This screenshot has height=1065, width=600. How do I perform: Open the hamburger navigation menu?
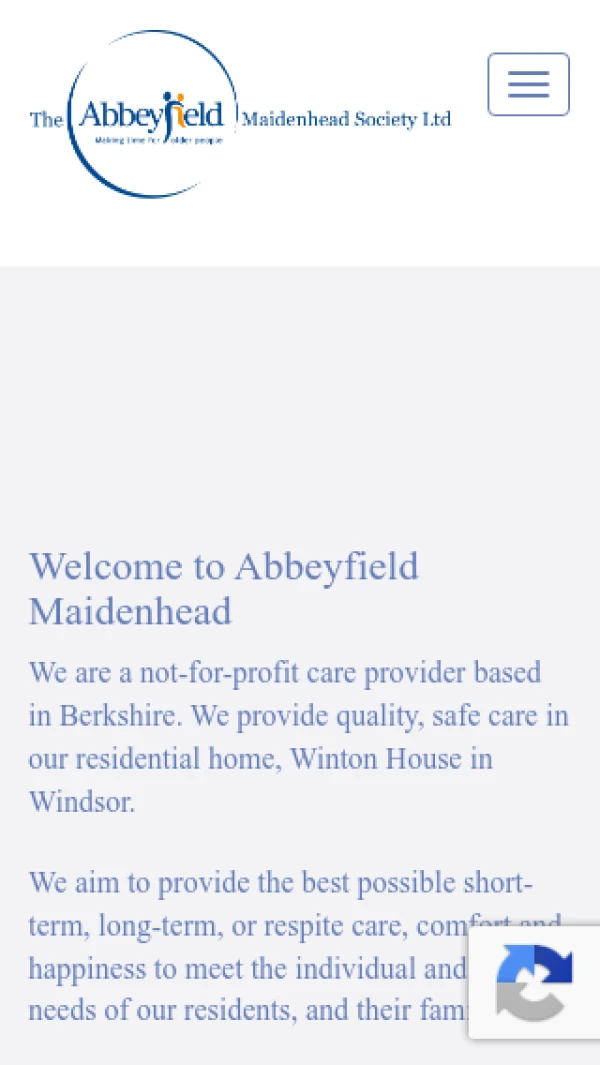tap(528, 84)
